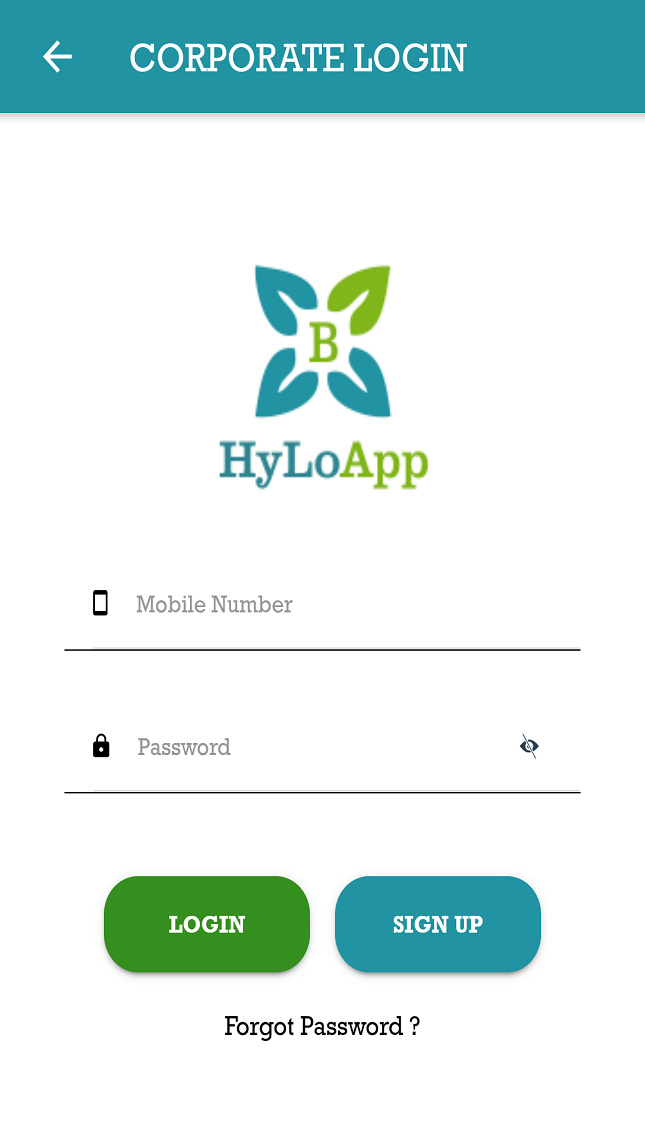Go back using the header arrow

(x=57, y=57)
